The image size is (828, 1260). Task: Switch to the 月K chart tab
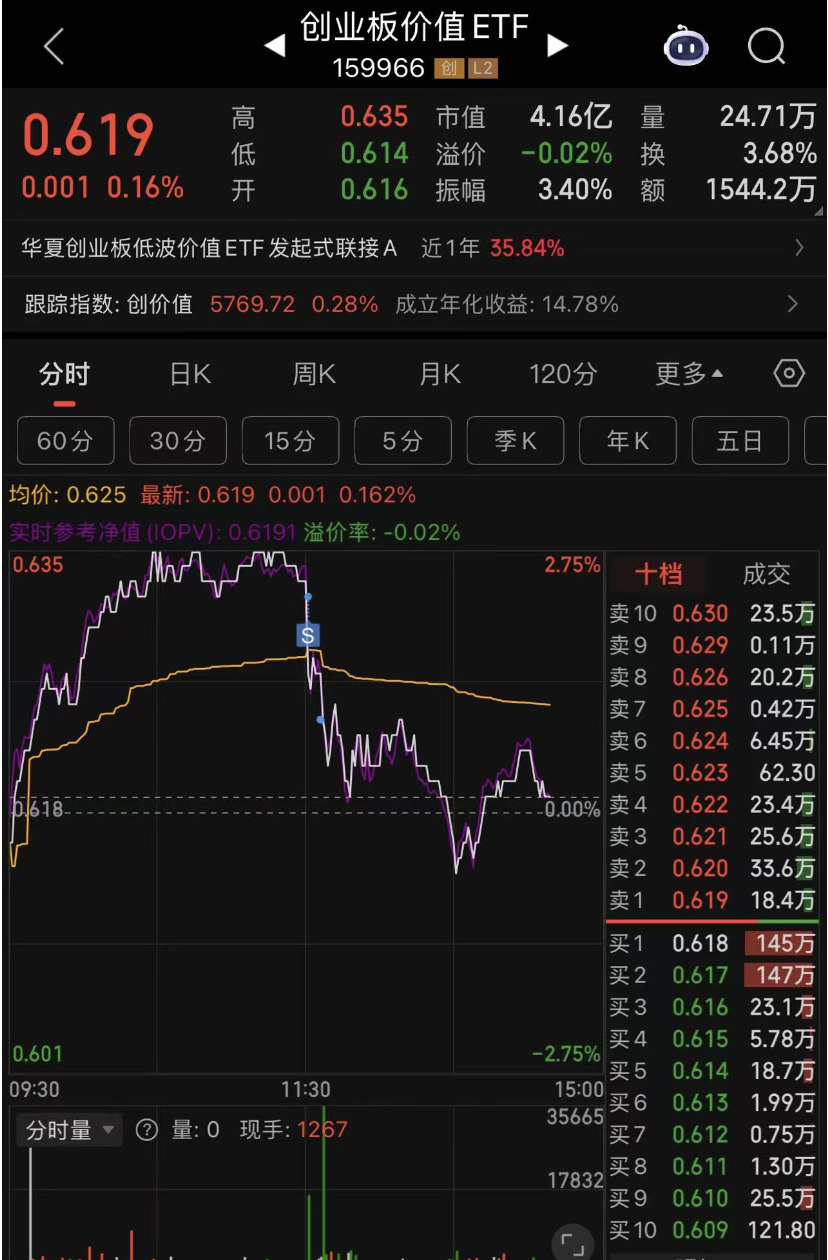(439, 375)
